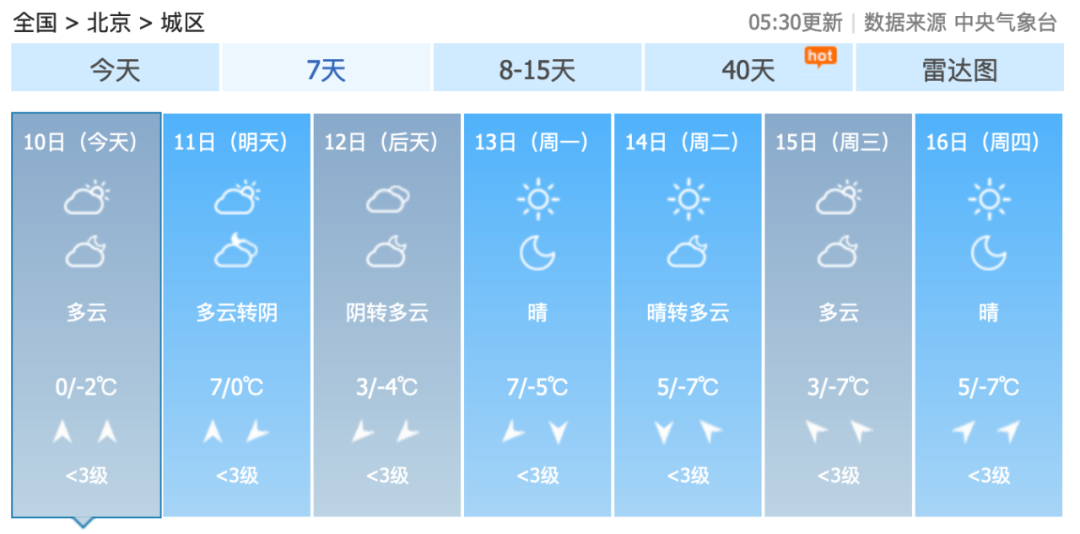The image size is (1080, 534).
Task: Open the 13日 (周一) forecast card
Action: tap(537, 315)
